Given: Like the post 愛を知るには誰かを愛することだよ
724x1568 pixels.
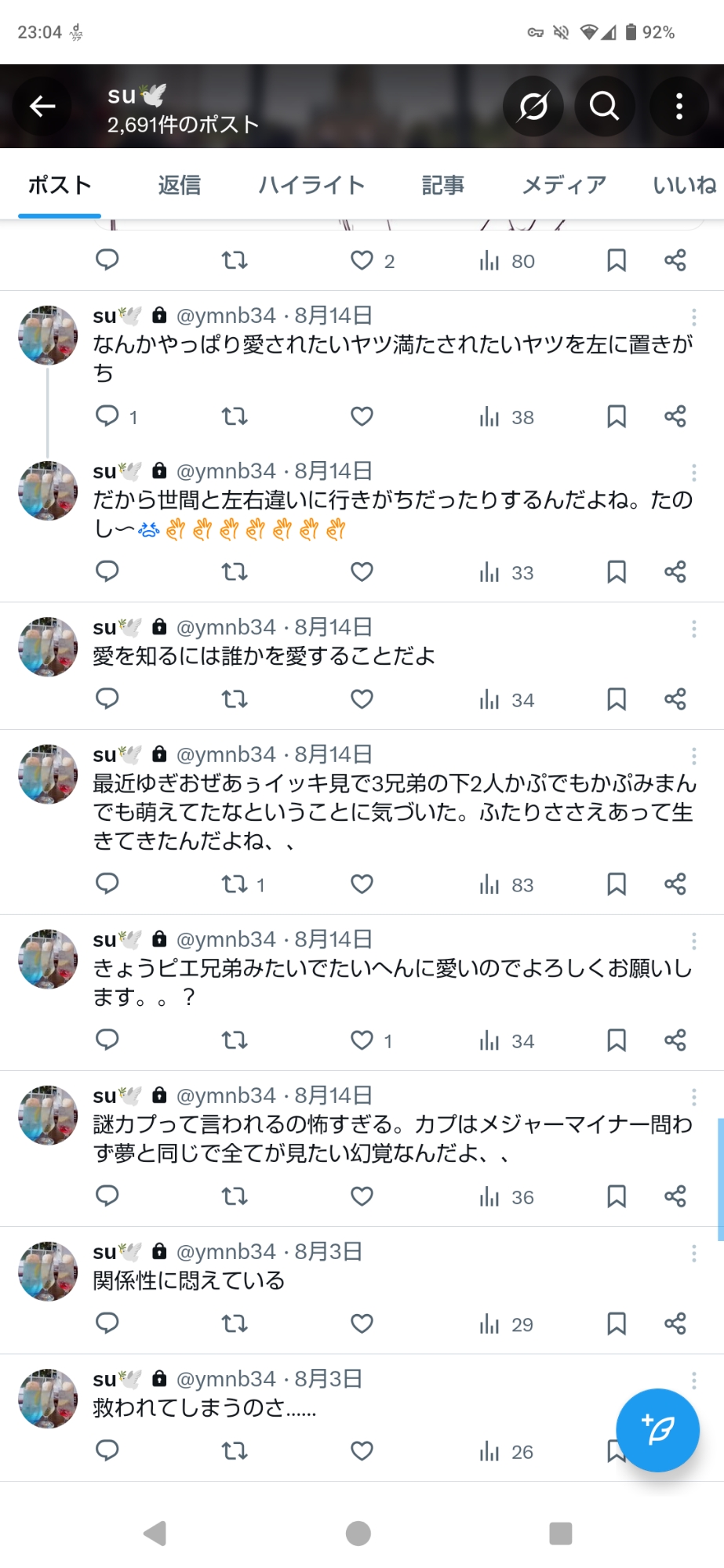Looking at the screenshot, I should [362, 699].
